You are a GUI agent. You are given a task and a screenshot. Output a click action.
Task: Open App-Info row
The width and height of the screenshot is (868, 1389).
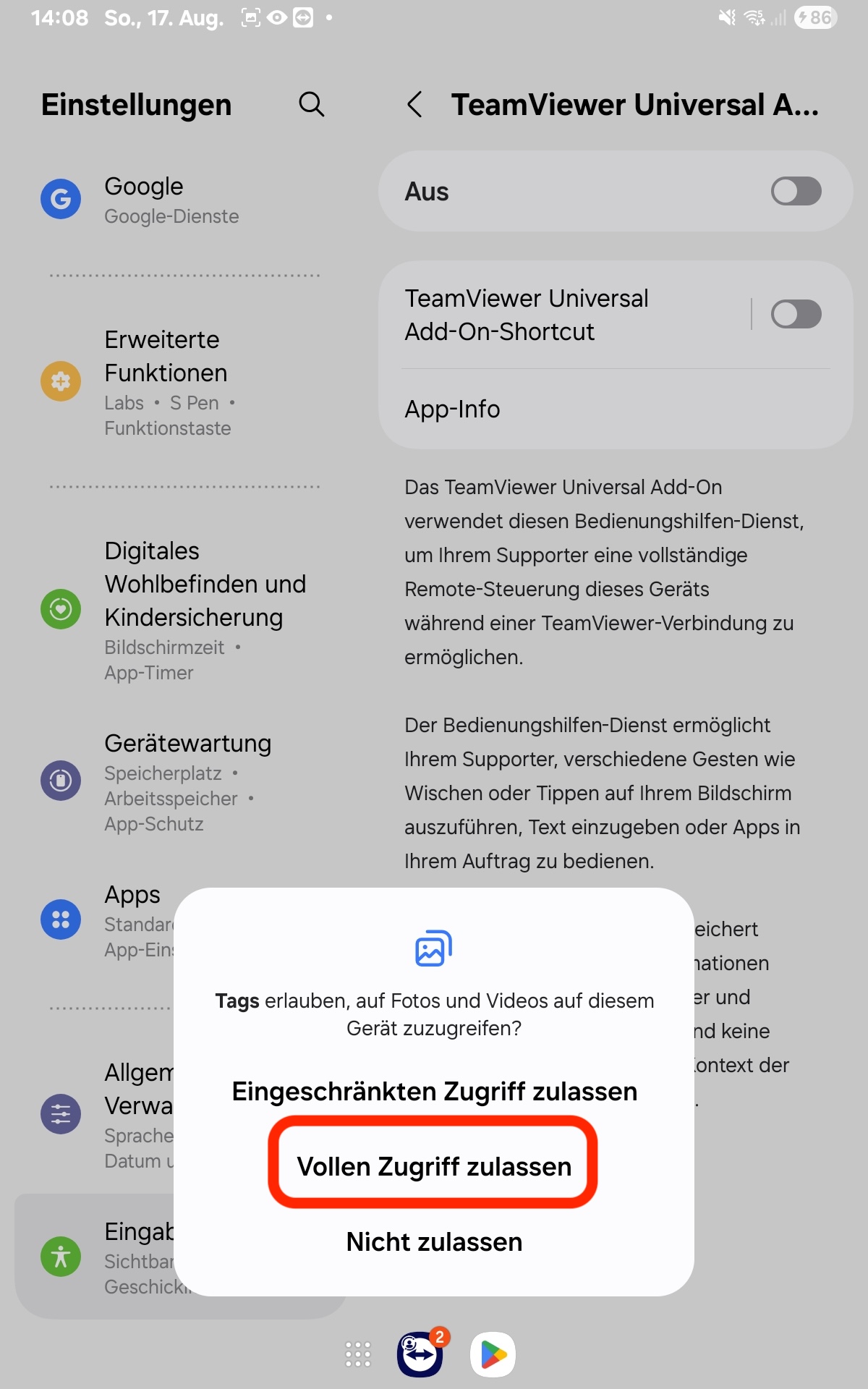(x=452, y=409)
